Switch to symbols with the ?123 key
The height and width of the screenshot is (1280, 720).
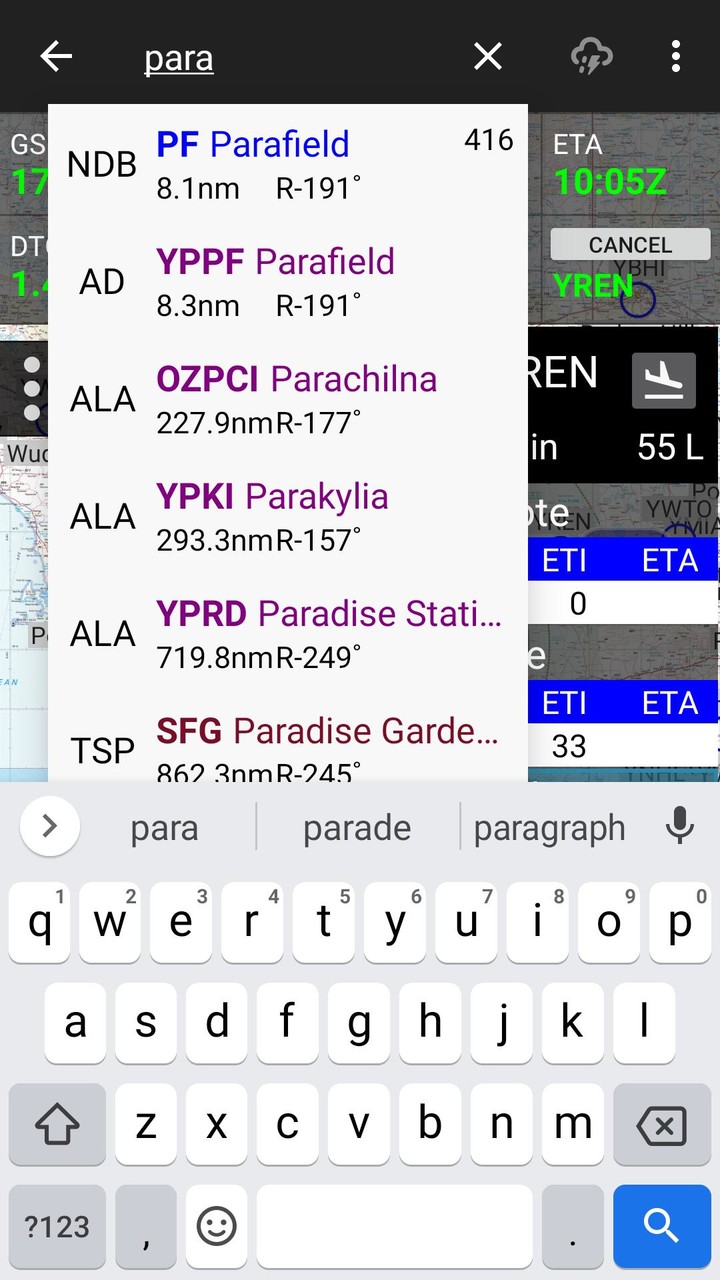coord(56,1225)
